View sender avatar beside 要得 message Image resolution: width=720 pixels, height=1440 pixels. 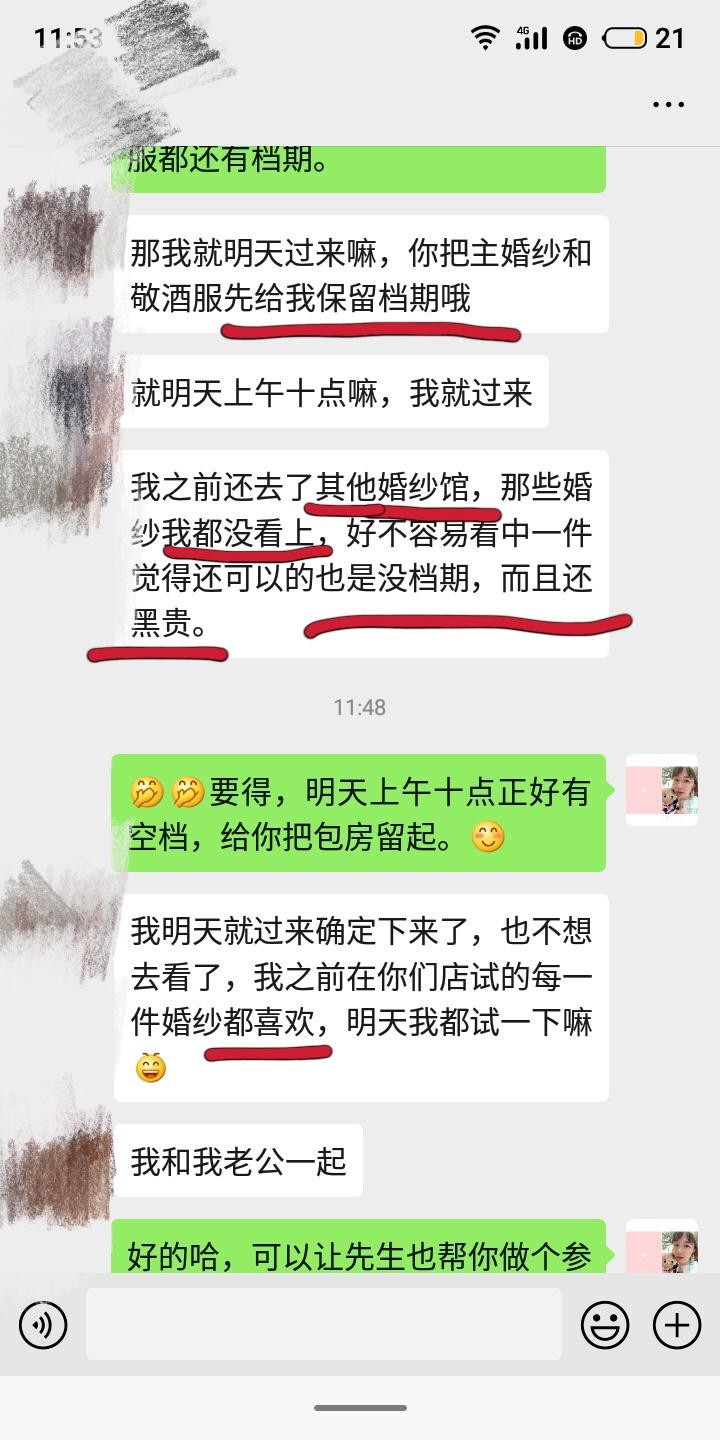click(662, 790)
